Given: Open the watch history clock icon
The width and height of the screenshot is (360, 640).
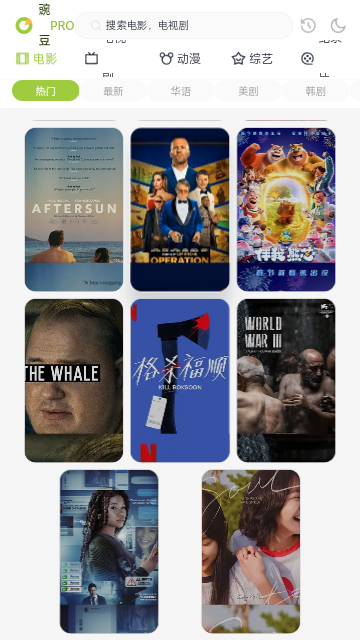Looking at the screenshot, I should coord(308,25).
